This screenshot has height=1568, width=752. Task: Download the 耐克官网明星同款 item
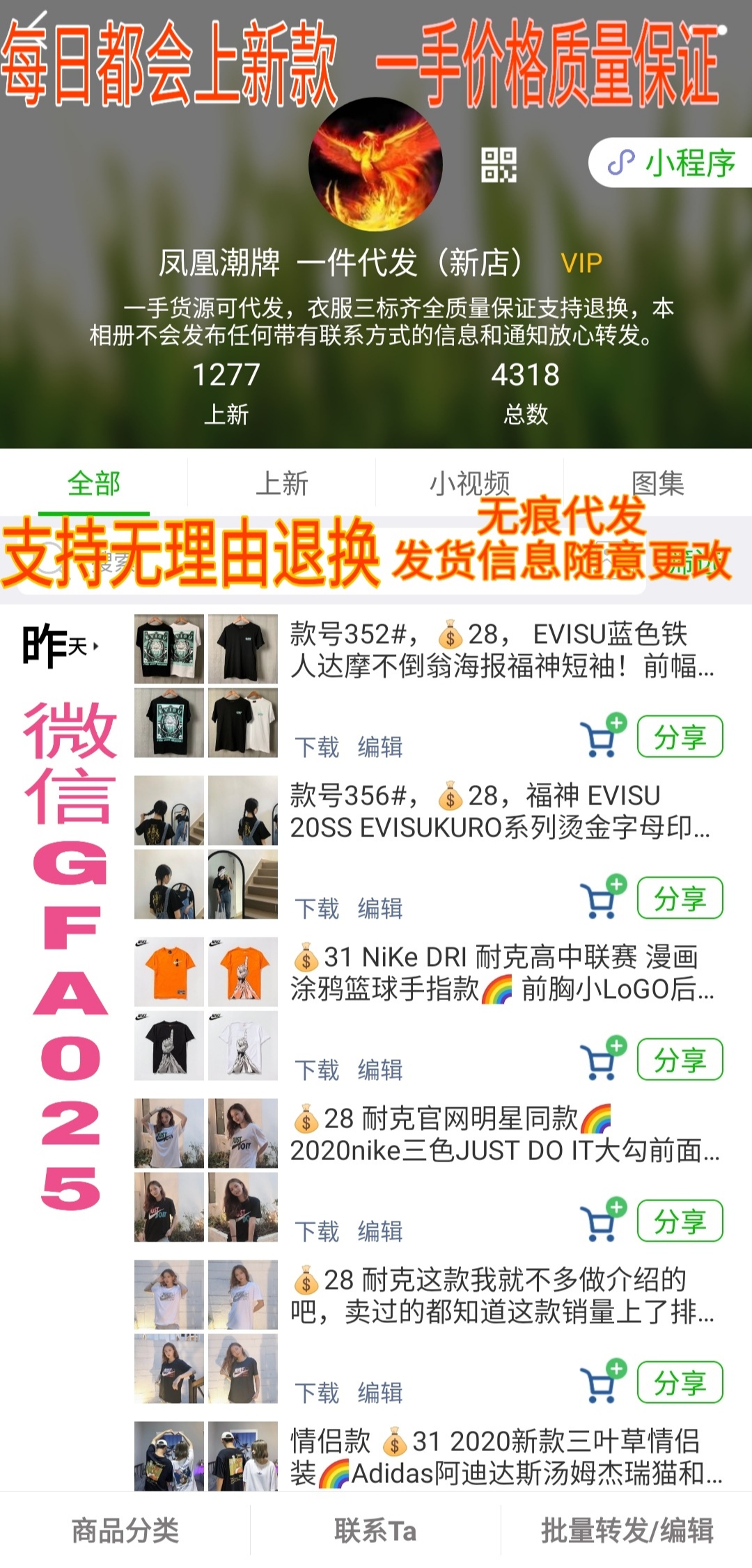[x=317, y=1231]
